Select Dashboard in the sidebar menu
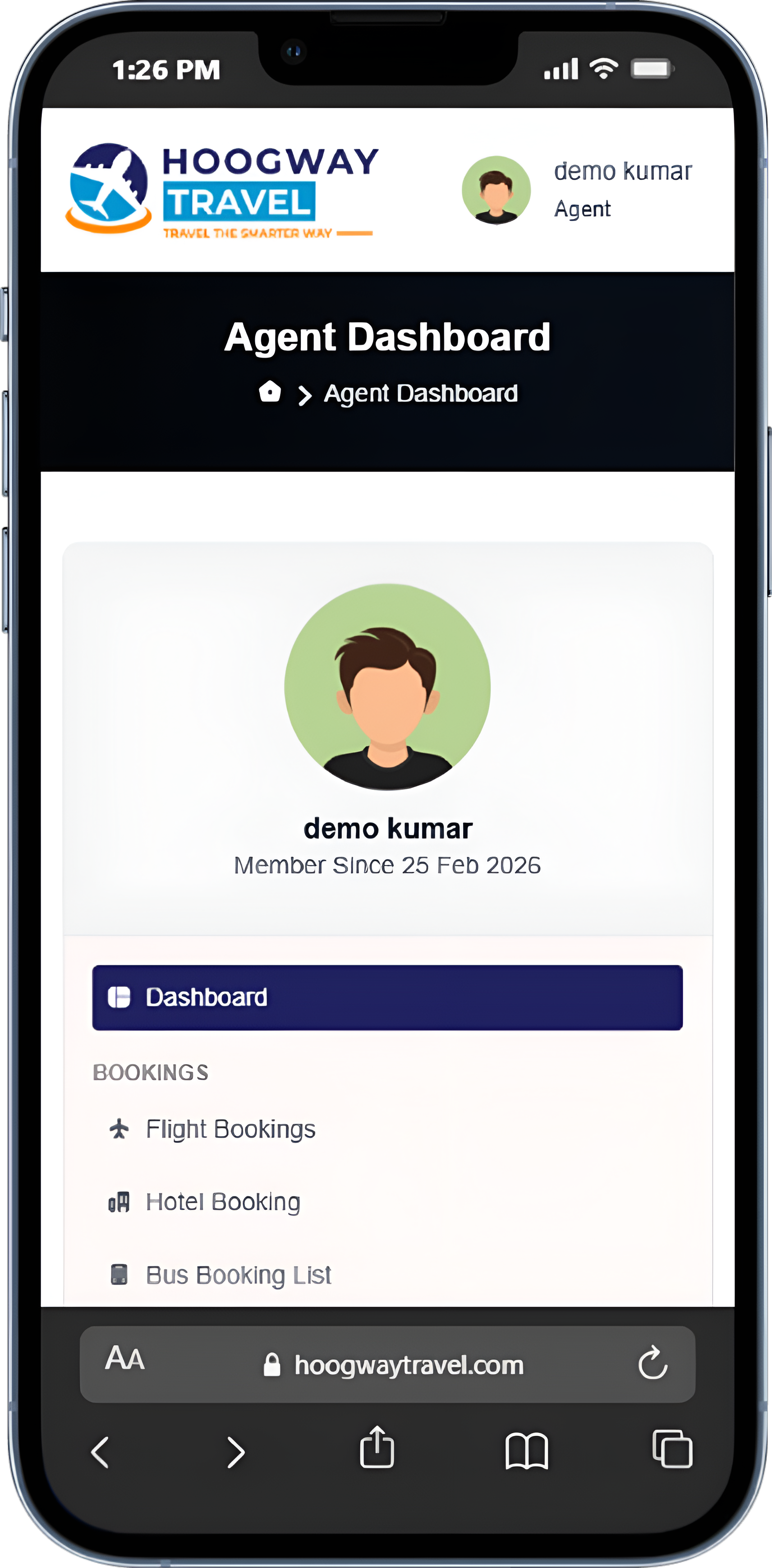The width and height of the screenshot is (772, 1568). point(387,997)
